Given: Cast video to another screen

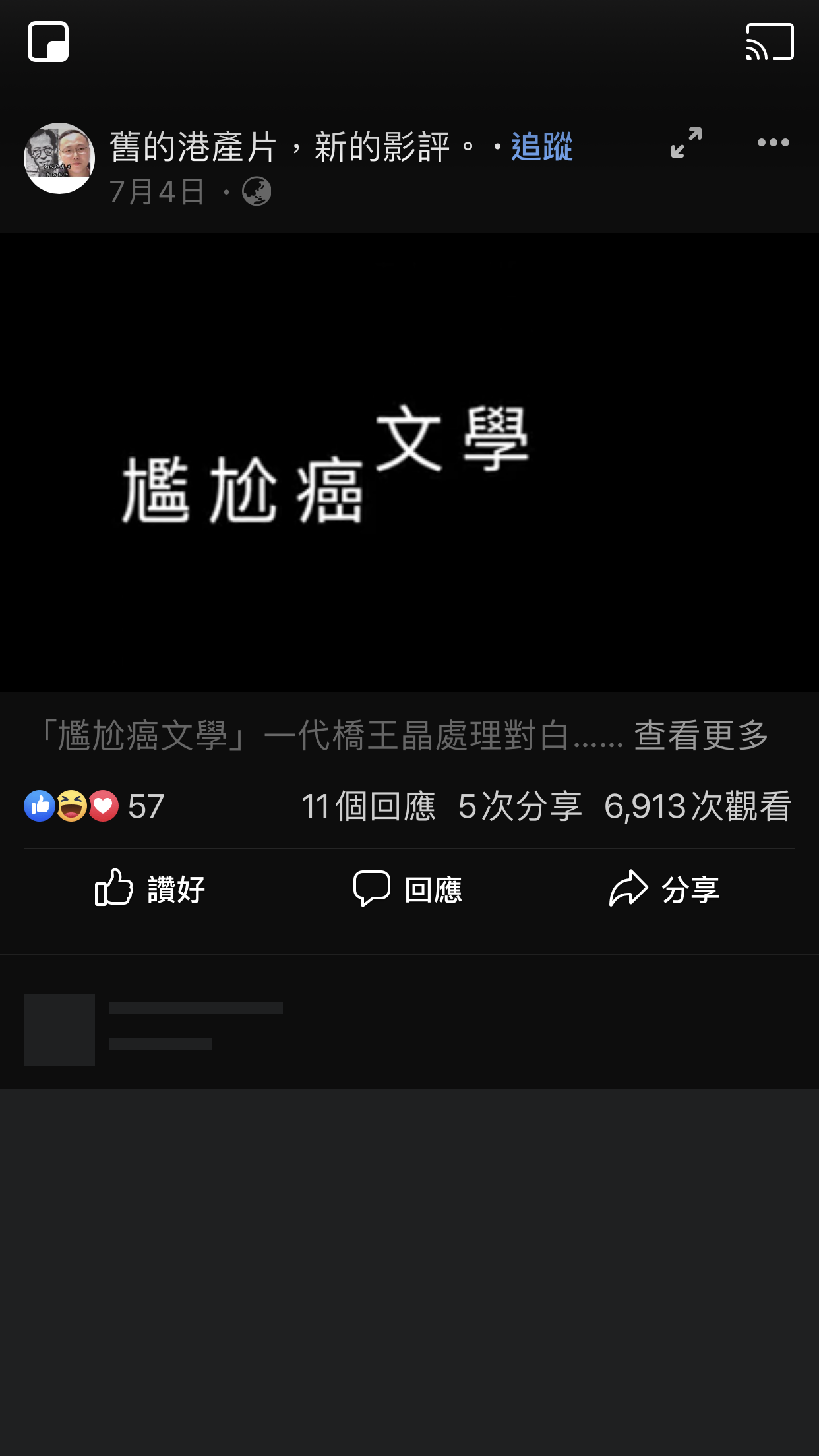Looking at the screenshot, I should tap(770, 42).
